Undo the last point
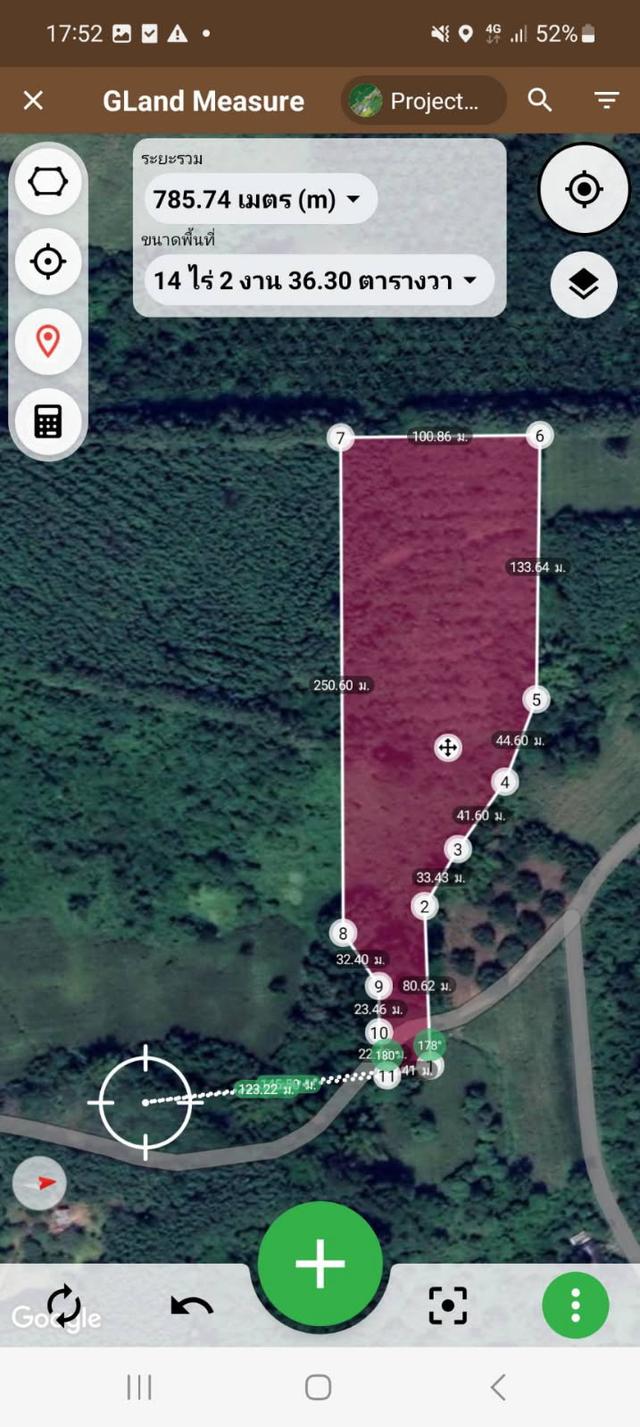The height and width of the screenshot is (1427, 640). click(x=192, y=1305)
